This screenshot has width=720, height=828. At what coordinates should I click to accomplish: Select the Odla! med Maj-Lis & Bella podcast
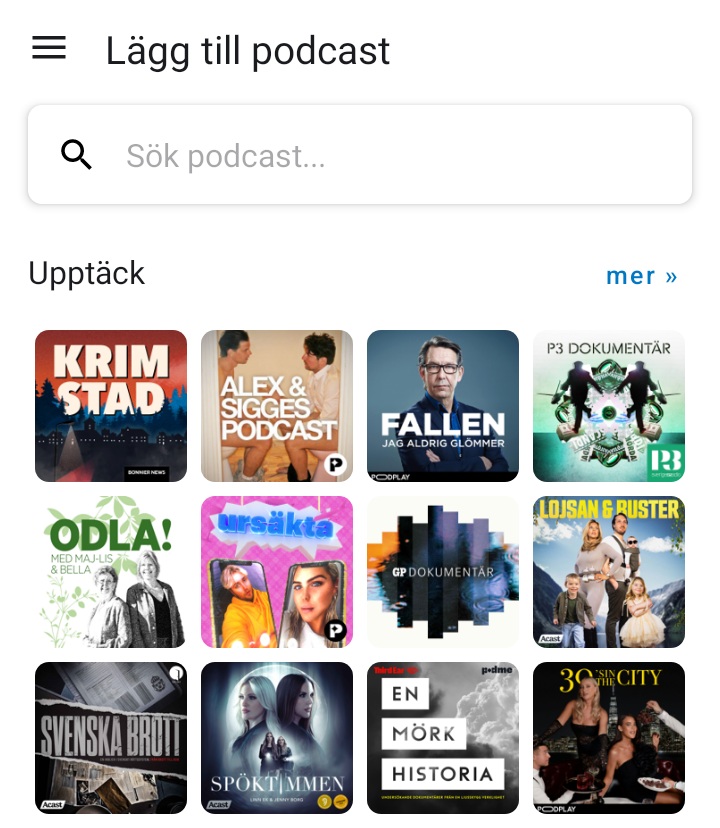(111, 572)
